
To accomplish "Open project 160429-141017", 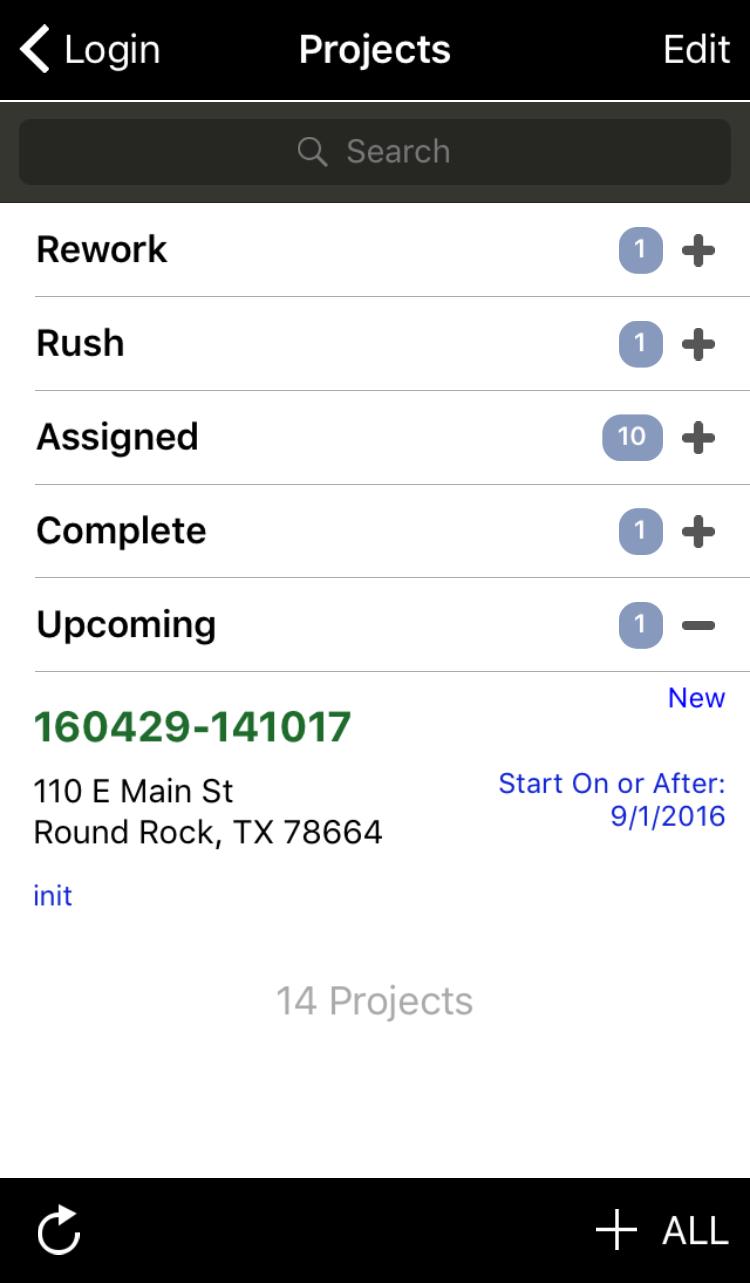I will [x=193, y=728].
